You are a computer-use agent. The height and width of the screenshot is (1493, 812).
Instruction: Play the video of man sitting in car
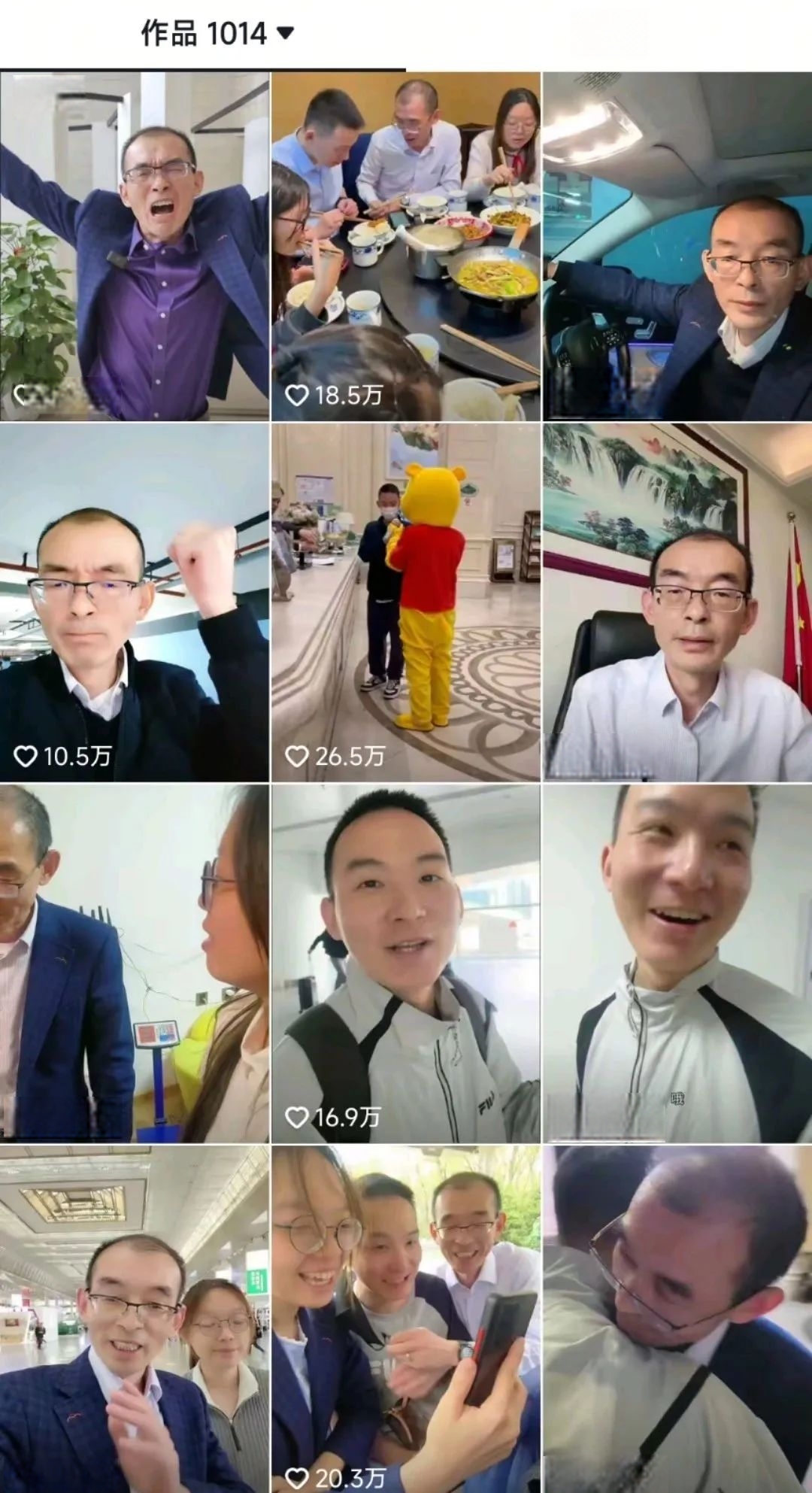tap(677, 246)
